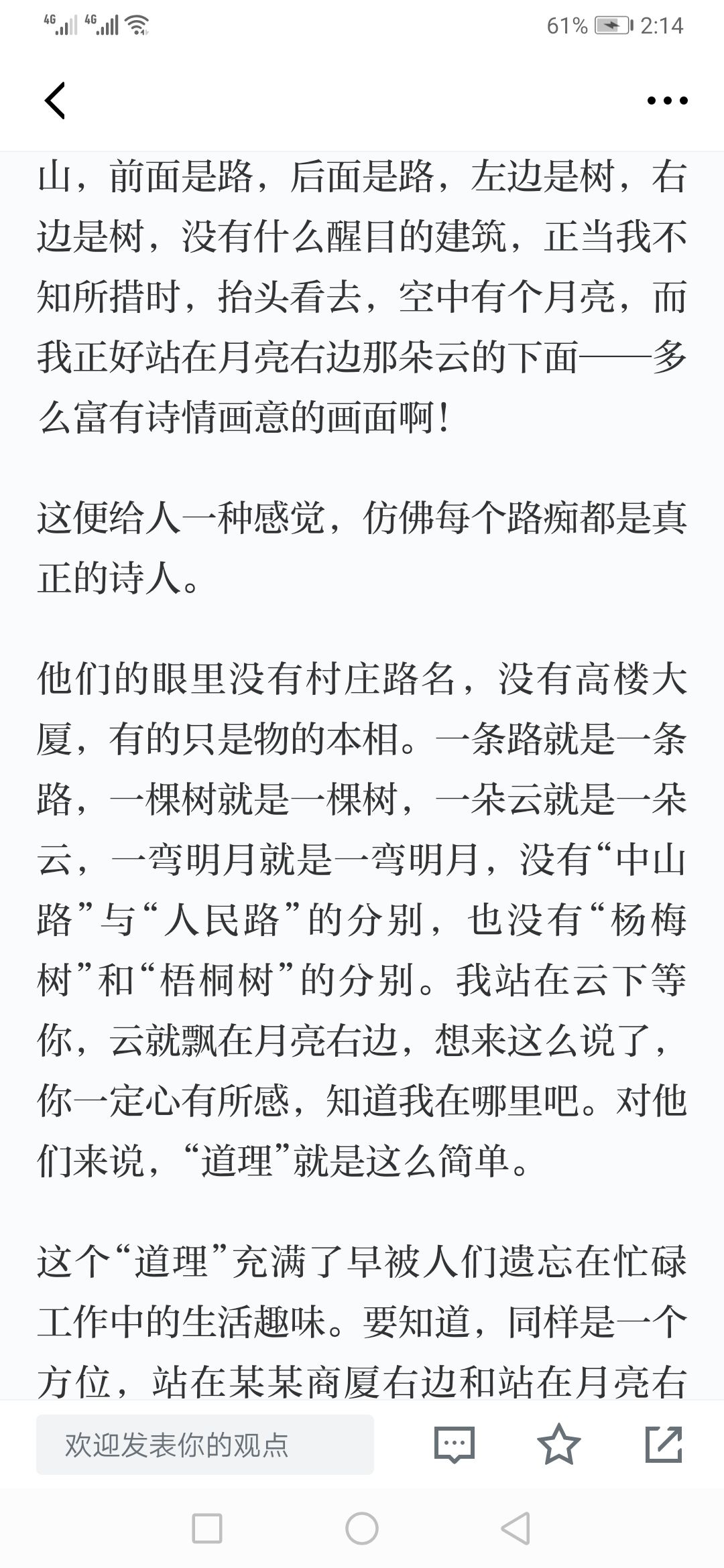This screenshot has height=1568, width=724.
Task: Tap the 欢迎发表你的观点 comment field
Action: coord(205,1445)
